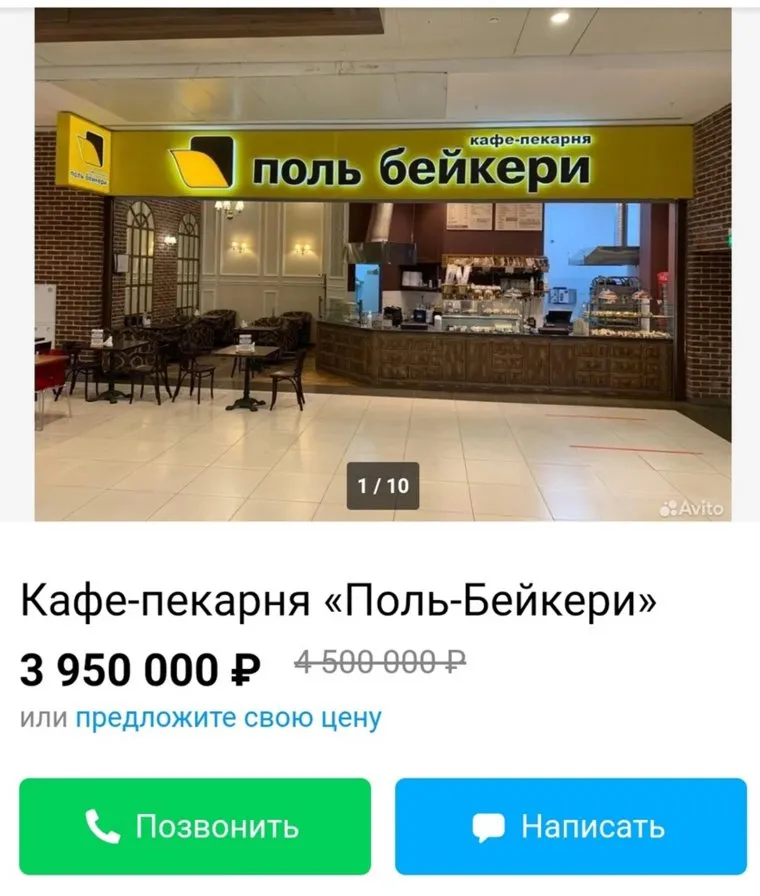This screenshot has width=760, height=896.
Task: Open the bakery listing photo gallery
Action: pos(382,265)
